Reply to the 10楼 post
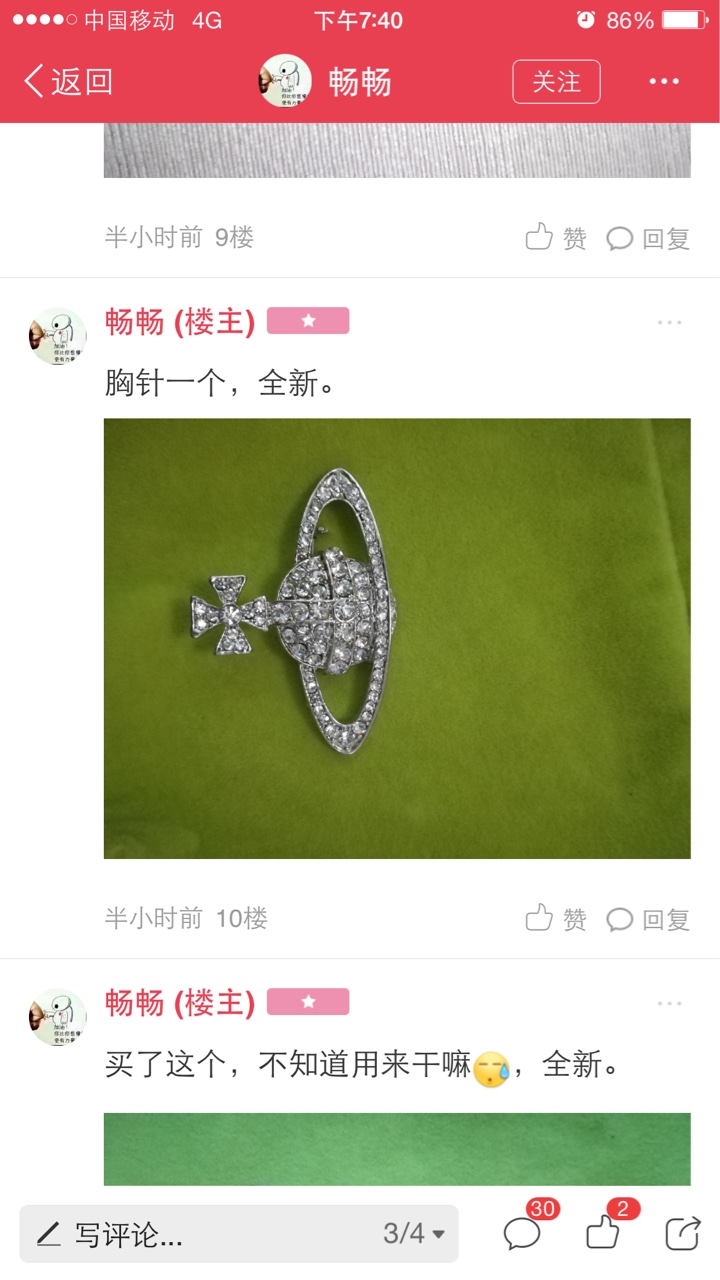The height and width of the screenshot is (1280, 720). tap(648, 919)
